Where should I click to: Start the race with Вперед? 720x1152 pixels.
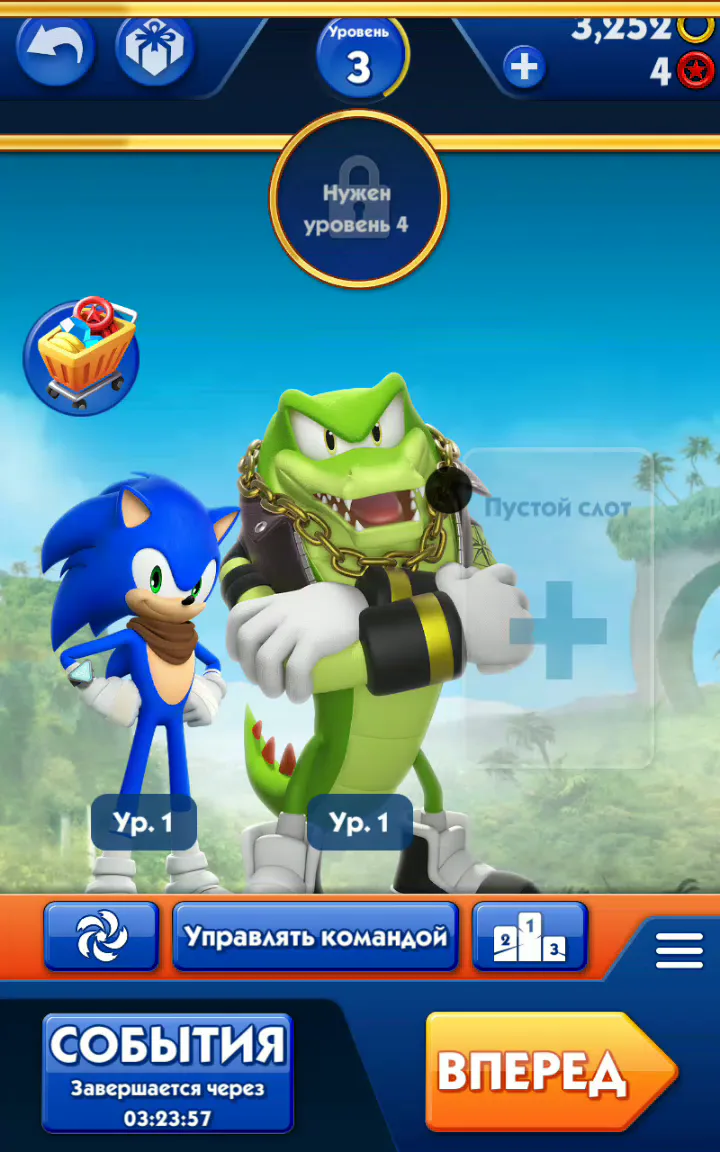551,1072
